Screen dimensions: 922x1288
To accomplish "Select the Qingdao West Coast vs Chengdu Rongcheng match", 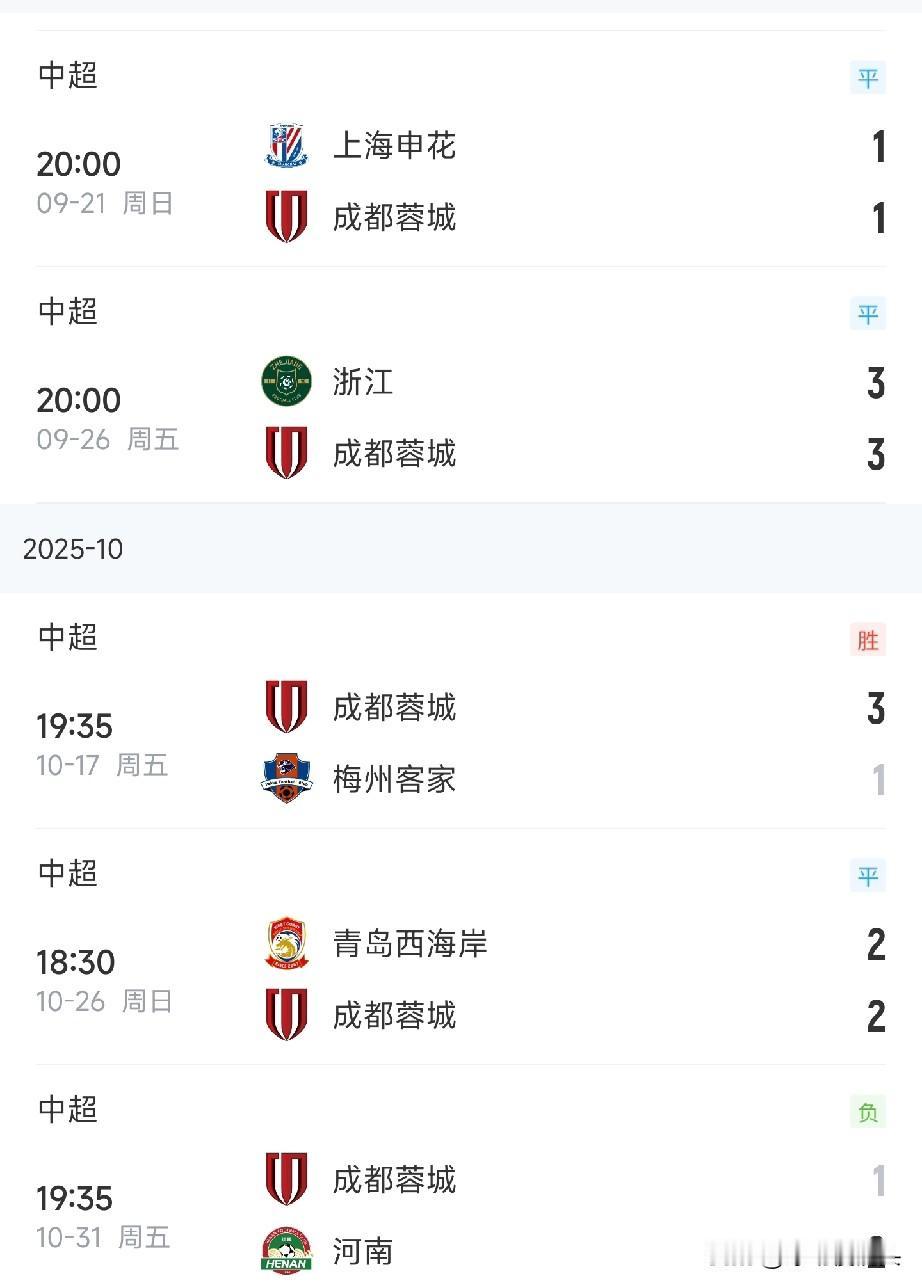I will pos(460,979).
